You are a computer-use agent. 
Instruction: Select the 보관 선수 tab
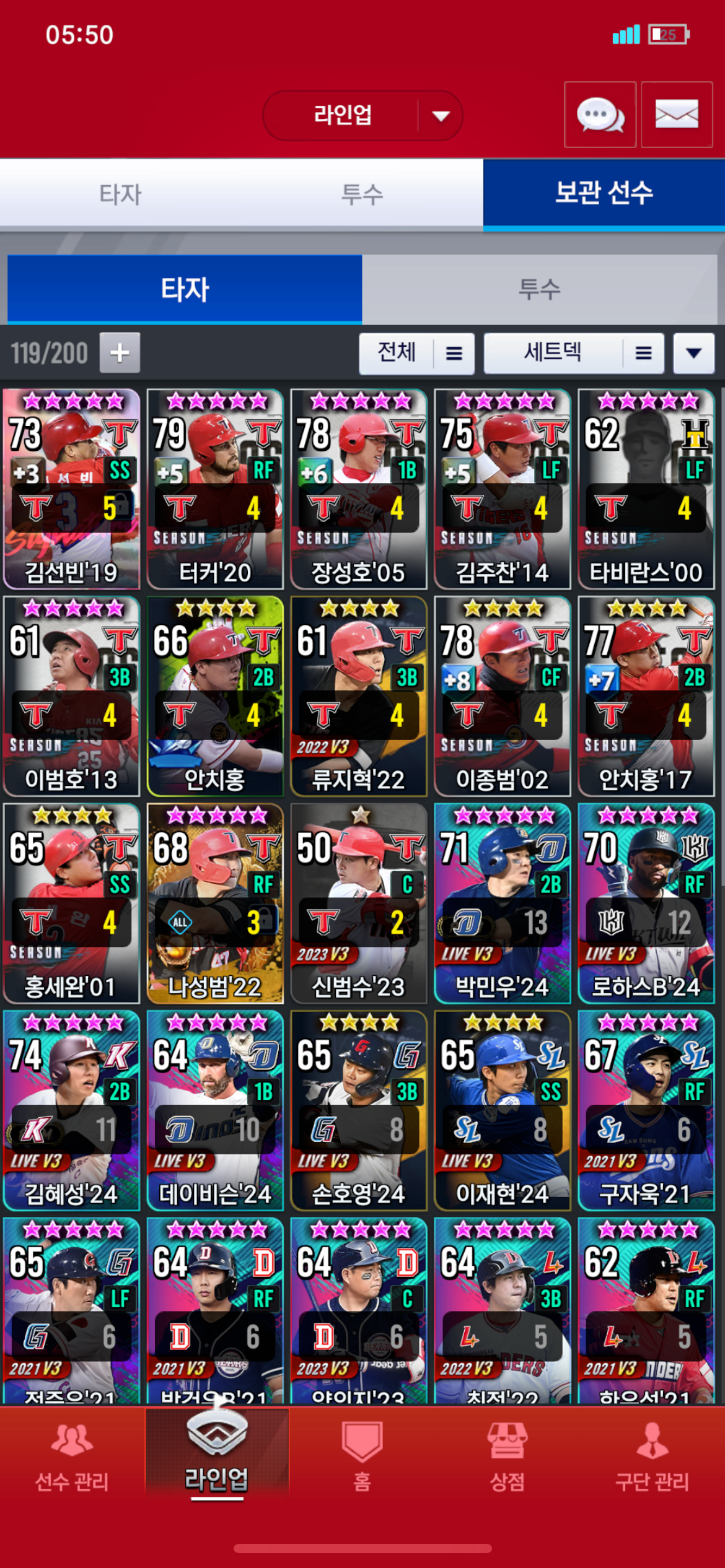tap(604, 193)
